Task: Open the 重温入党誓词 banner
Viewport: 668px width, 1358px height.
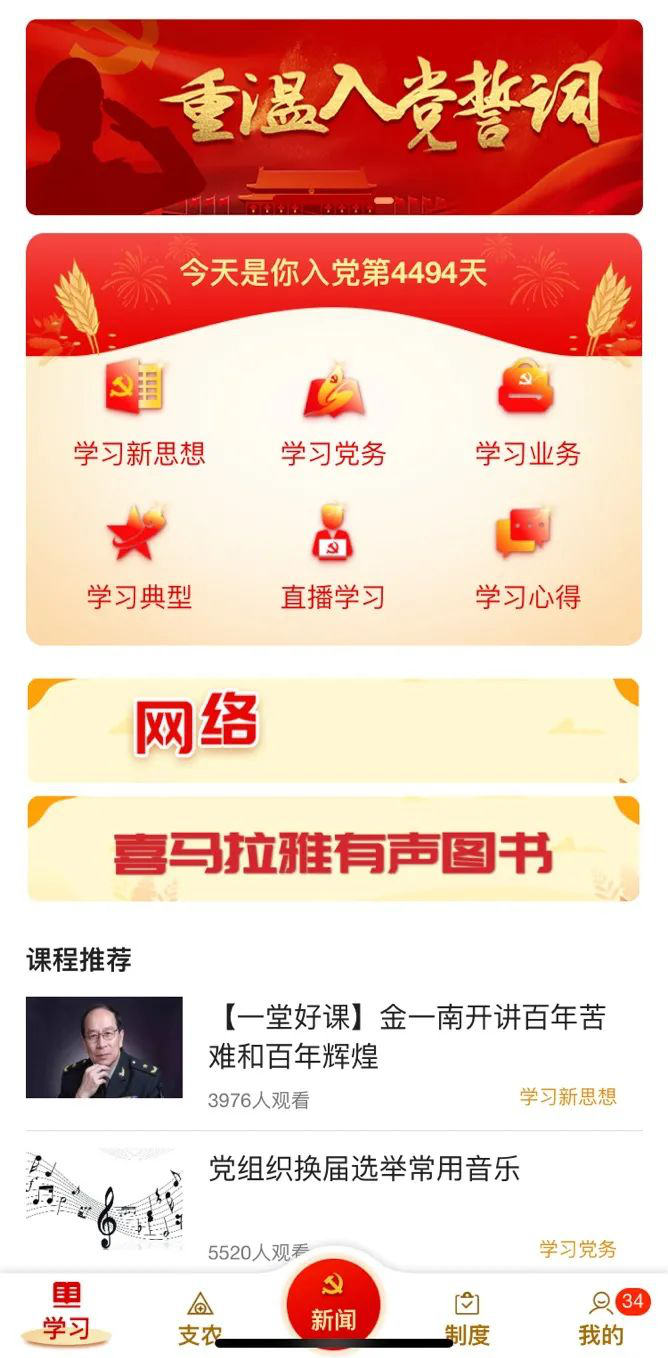Action: 334,117
